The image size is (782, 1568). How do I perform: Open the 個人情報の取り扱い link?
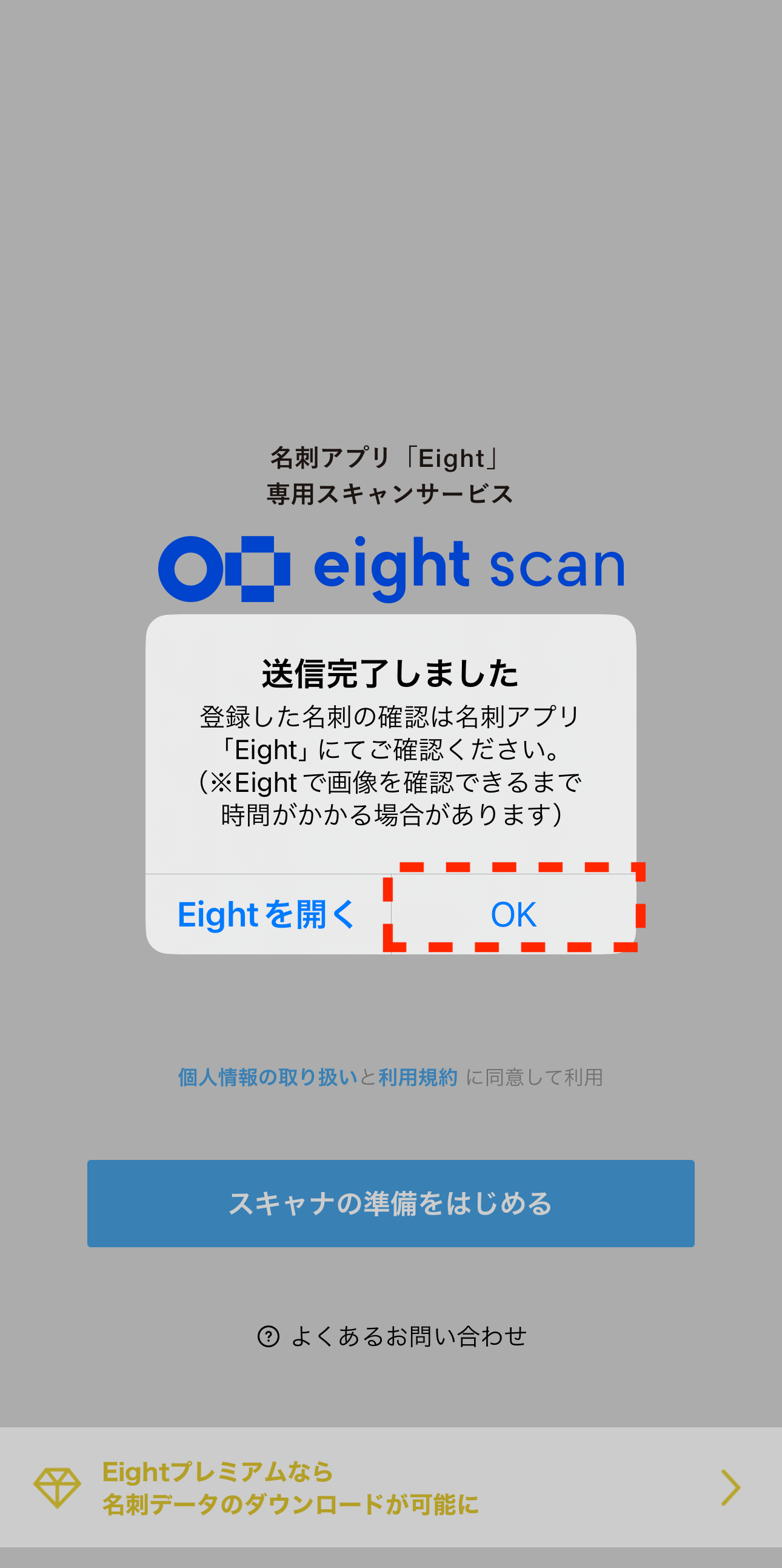268,1077
